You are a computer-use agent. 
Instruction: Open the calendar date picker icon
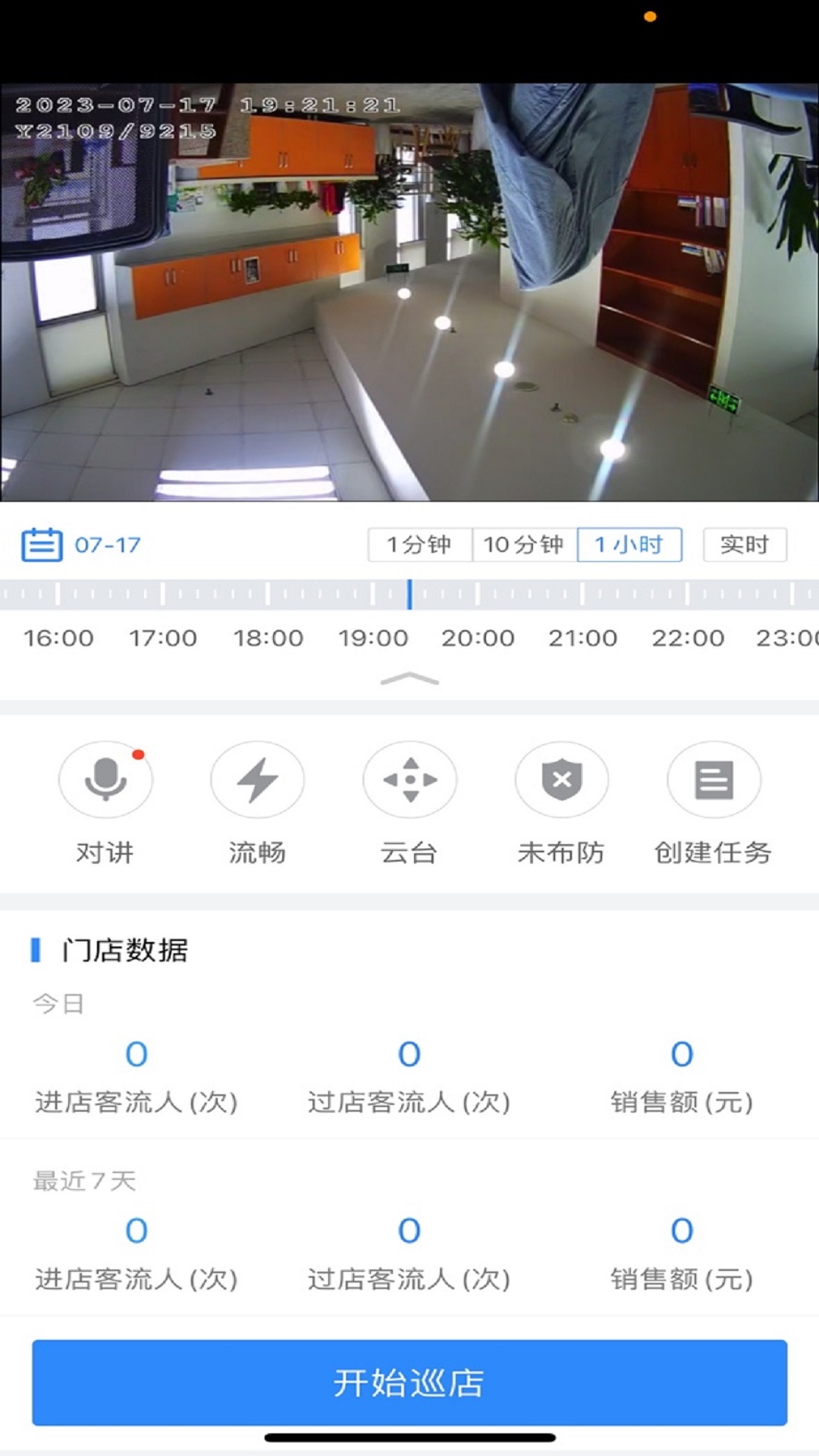[42, 544]
